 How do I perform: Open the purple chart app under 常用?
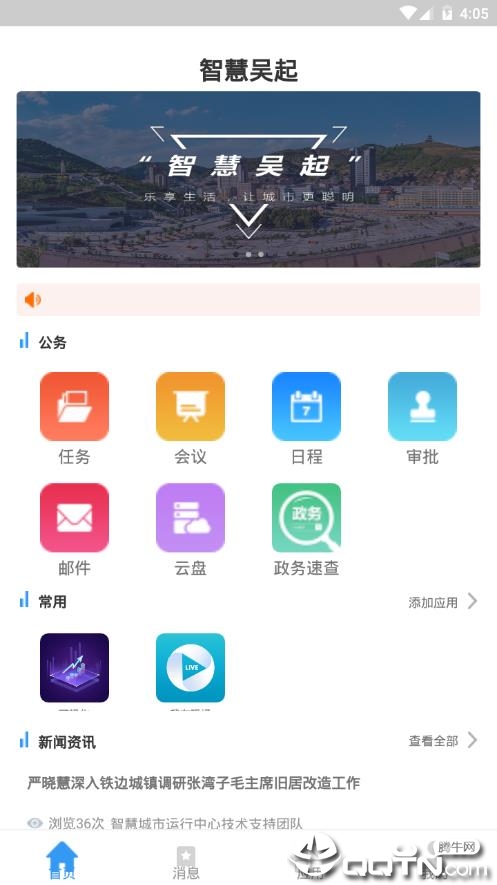coord(74,668)
